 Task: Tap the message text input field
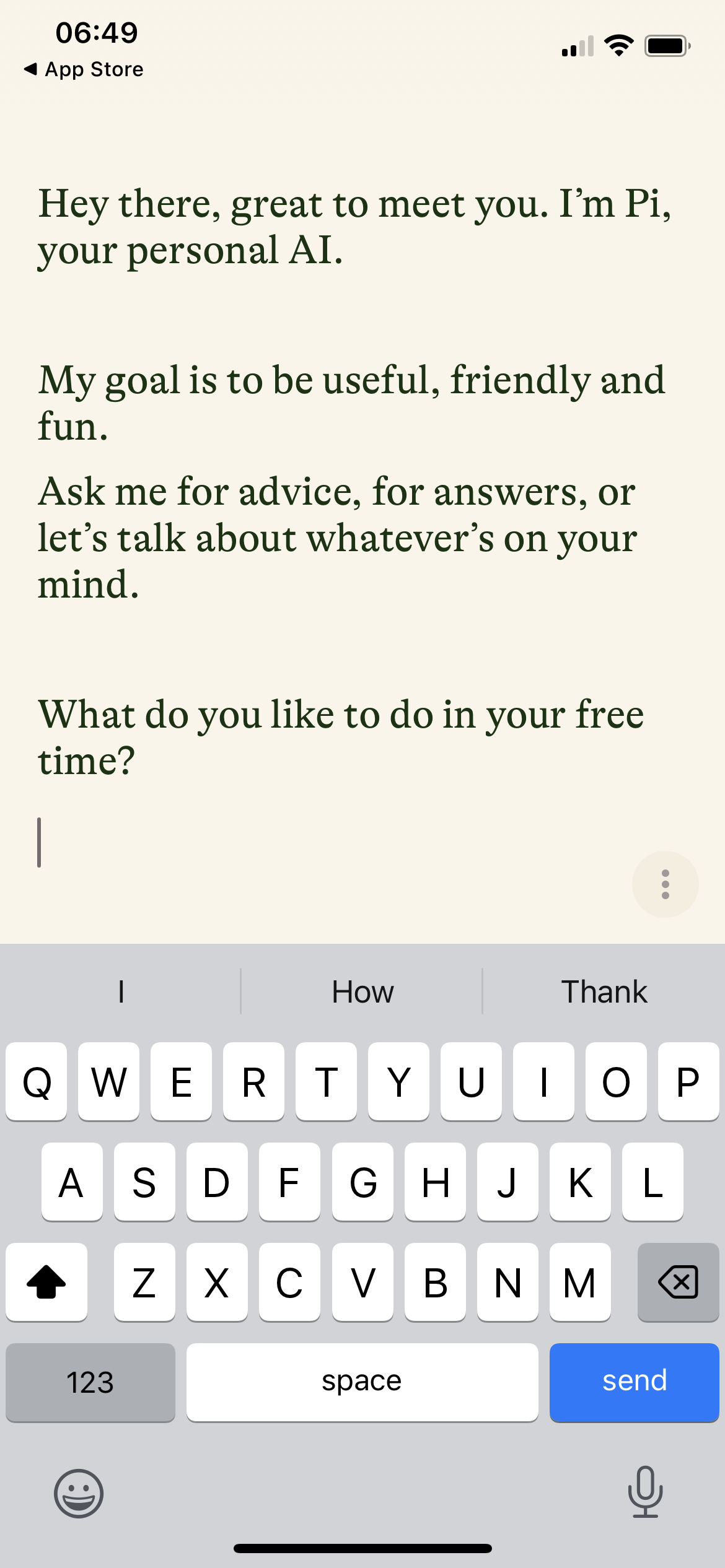(310, 843)
